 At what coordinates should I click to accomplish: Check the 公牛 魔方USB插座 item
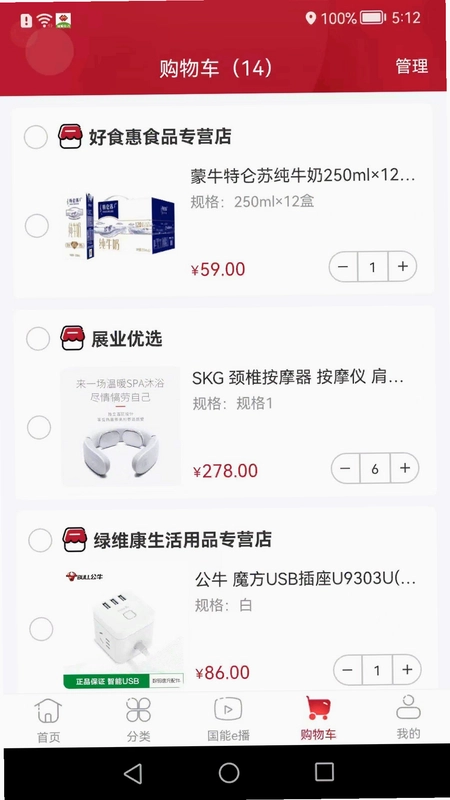[41, 629]
